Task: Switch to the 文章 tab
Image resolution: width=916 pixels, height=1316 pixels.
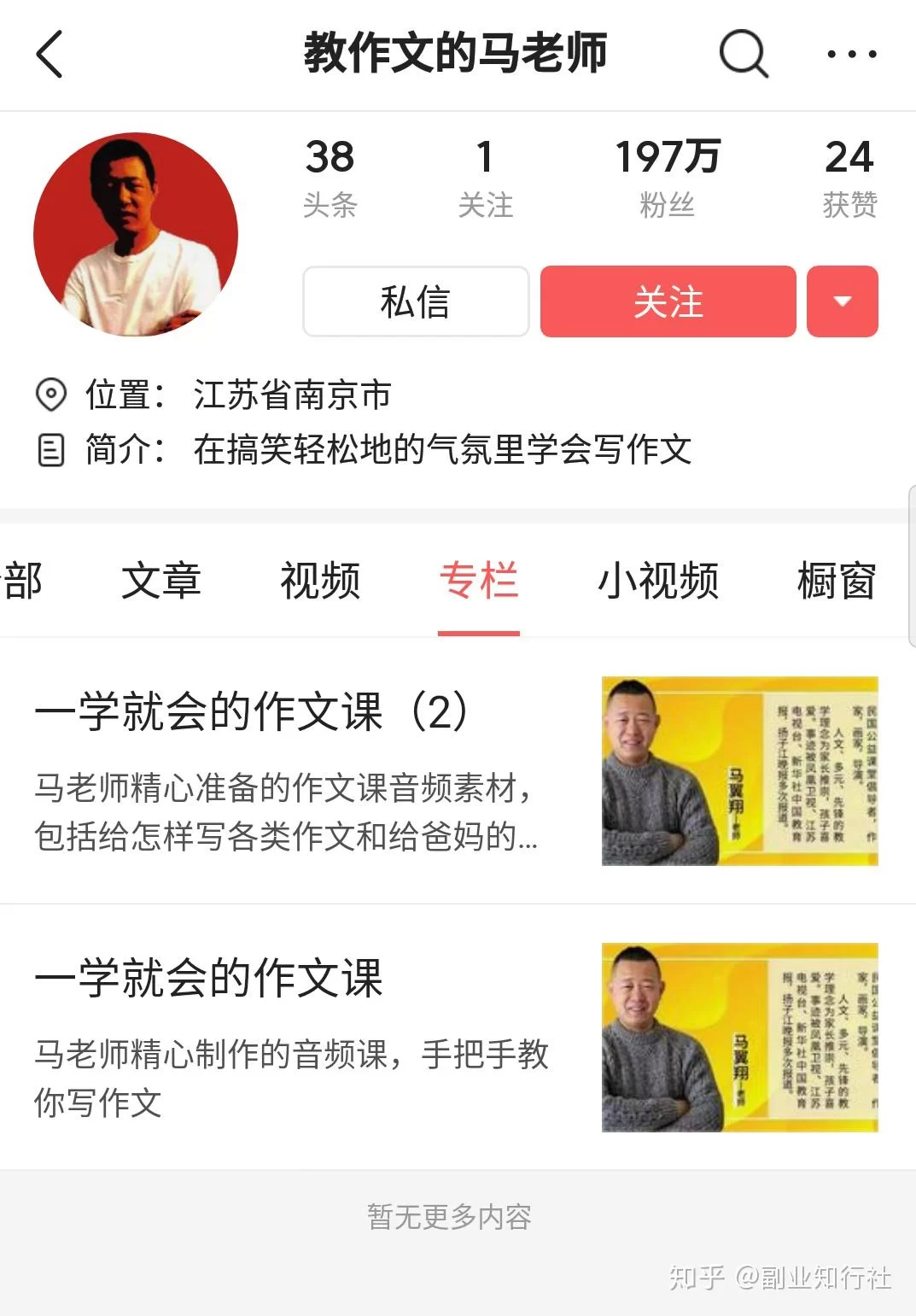Action: (160, 581)
